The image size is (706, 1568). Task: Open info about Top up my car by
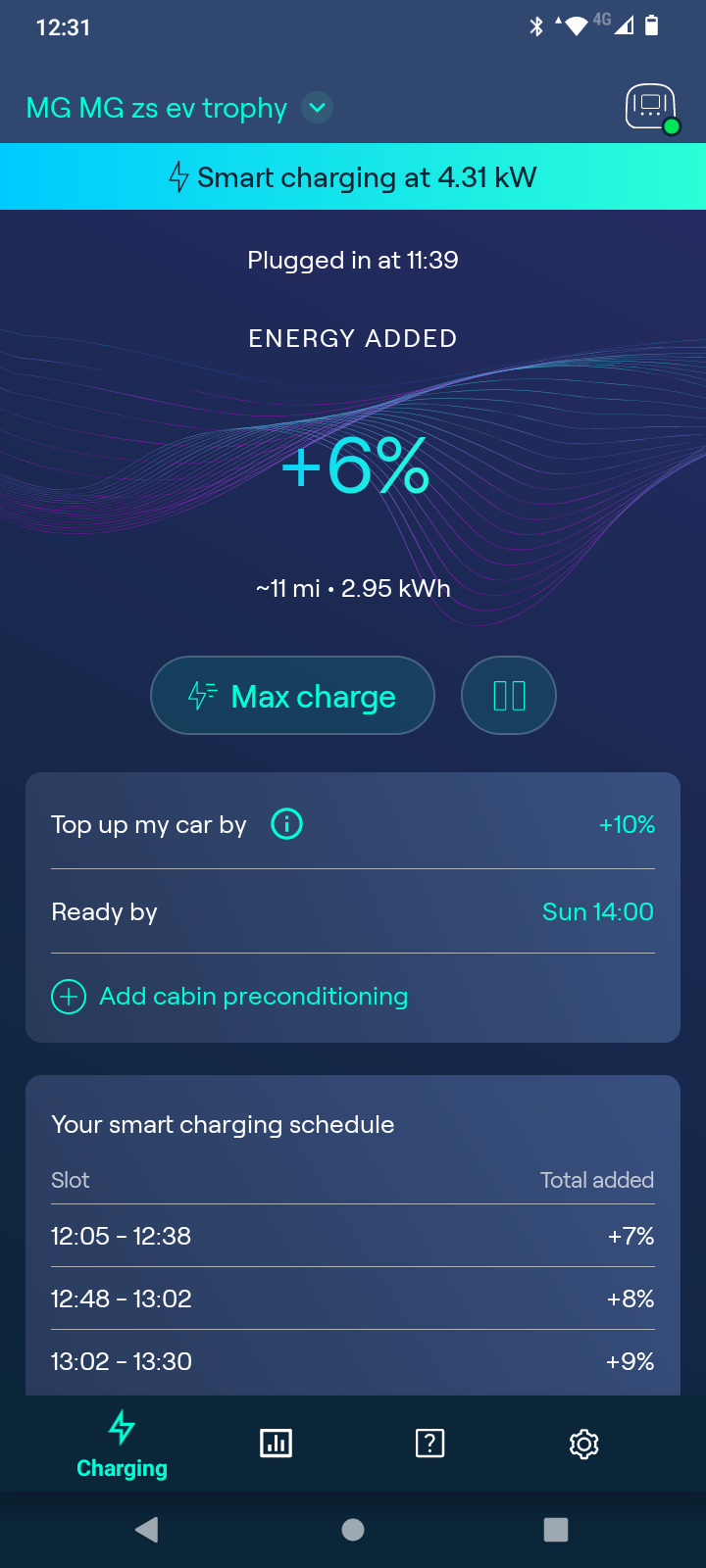(x=286, y=824)
